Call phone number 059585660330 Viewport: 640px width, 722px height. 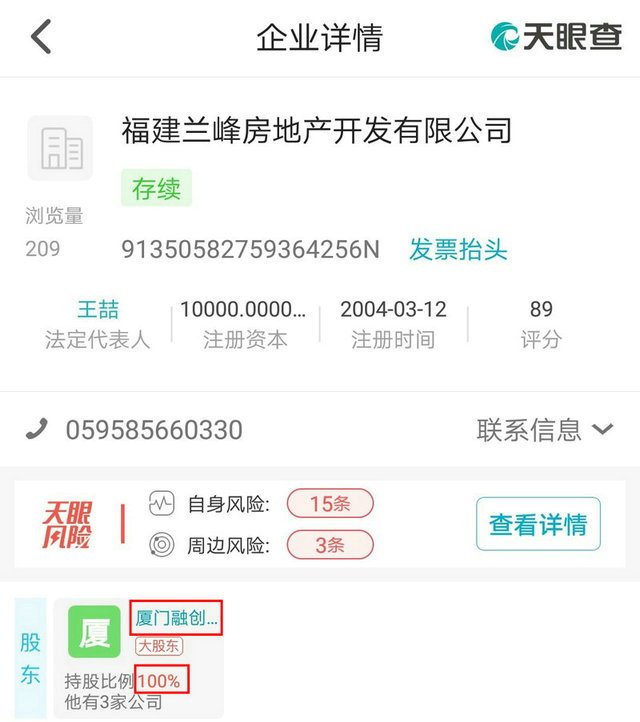[x=154, y=431]
